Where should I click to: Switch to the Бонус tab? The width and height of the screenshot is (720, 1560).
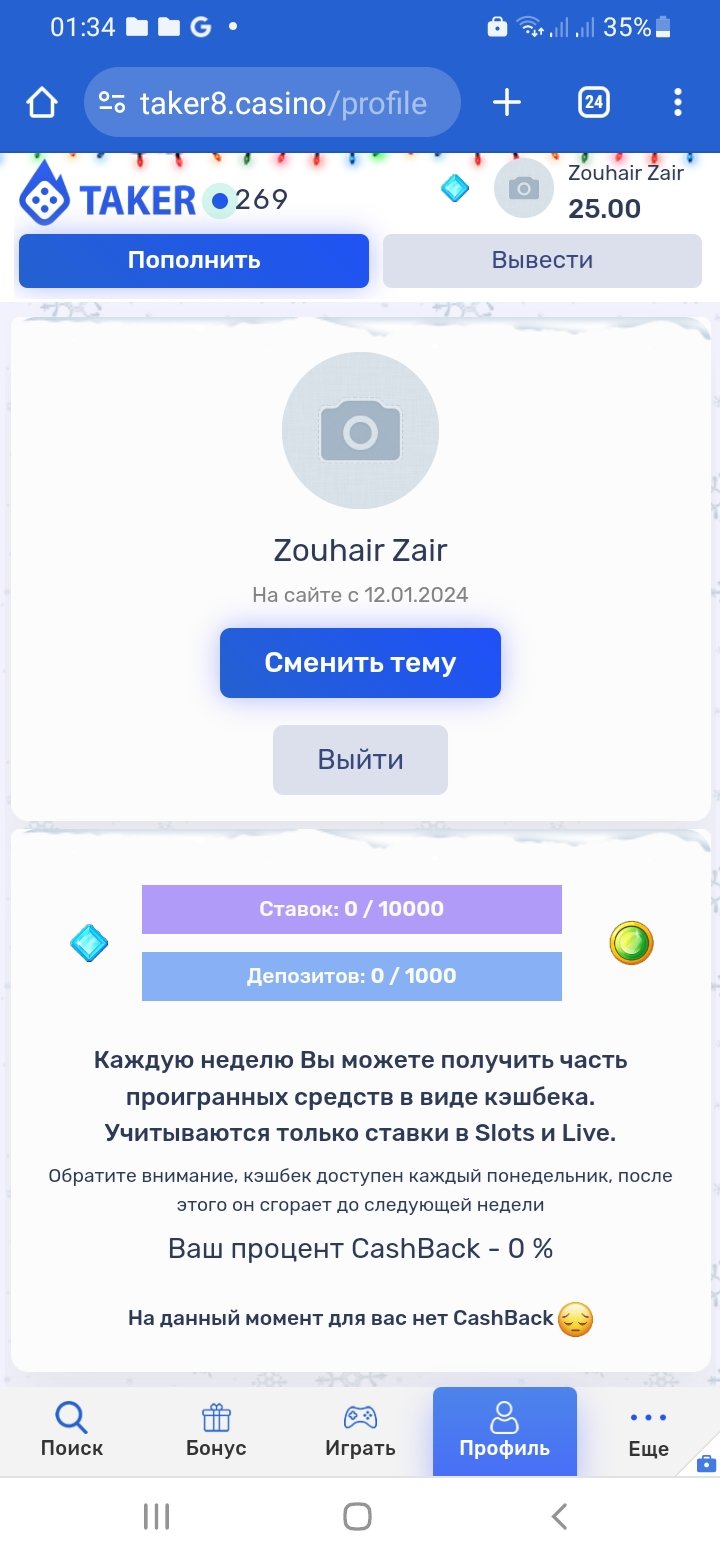(216, 1430)
